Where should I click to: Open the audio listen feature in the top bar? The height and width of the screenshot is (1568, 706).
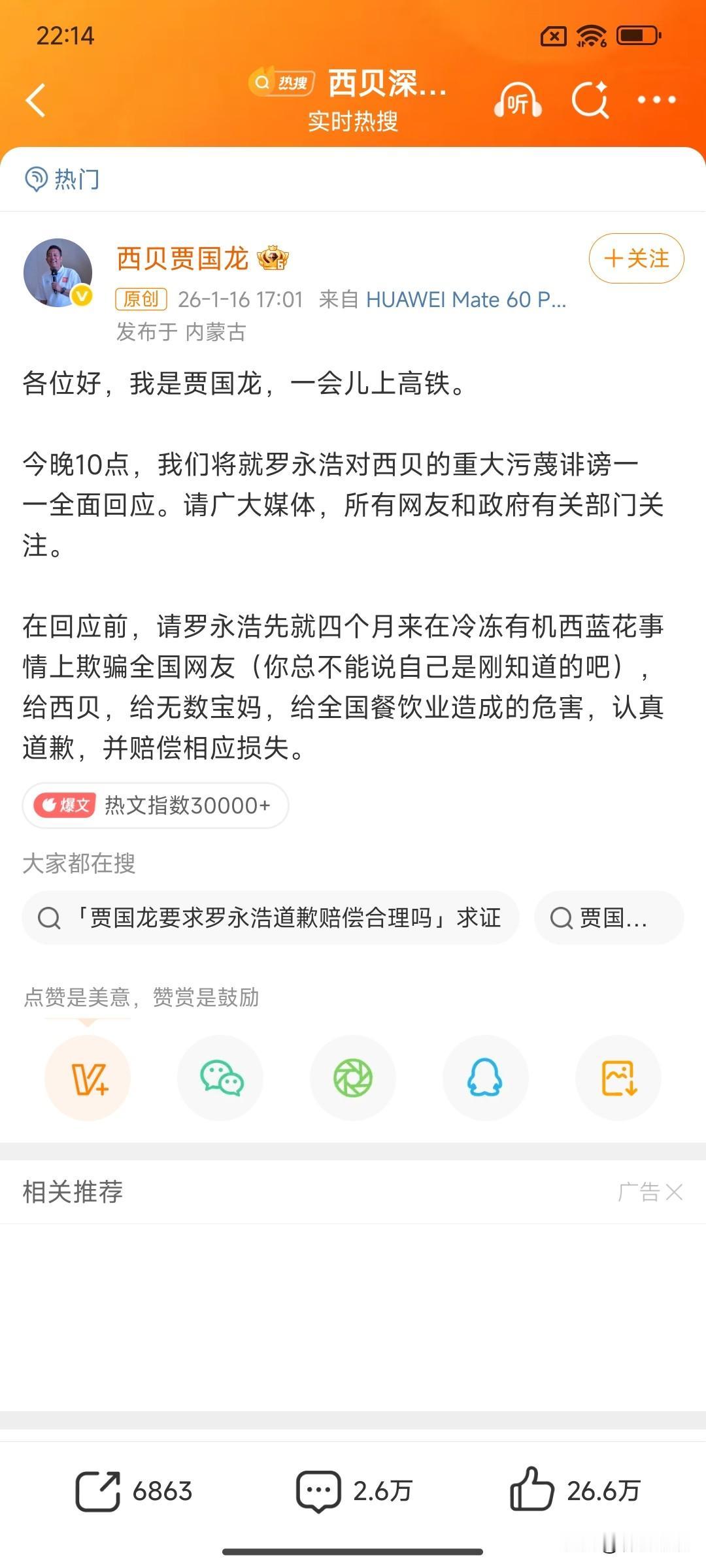pyautogui.click(x=516, y=101)
